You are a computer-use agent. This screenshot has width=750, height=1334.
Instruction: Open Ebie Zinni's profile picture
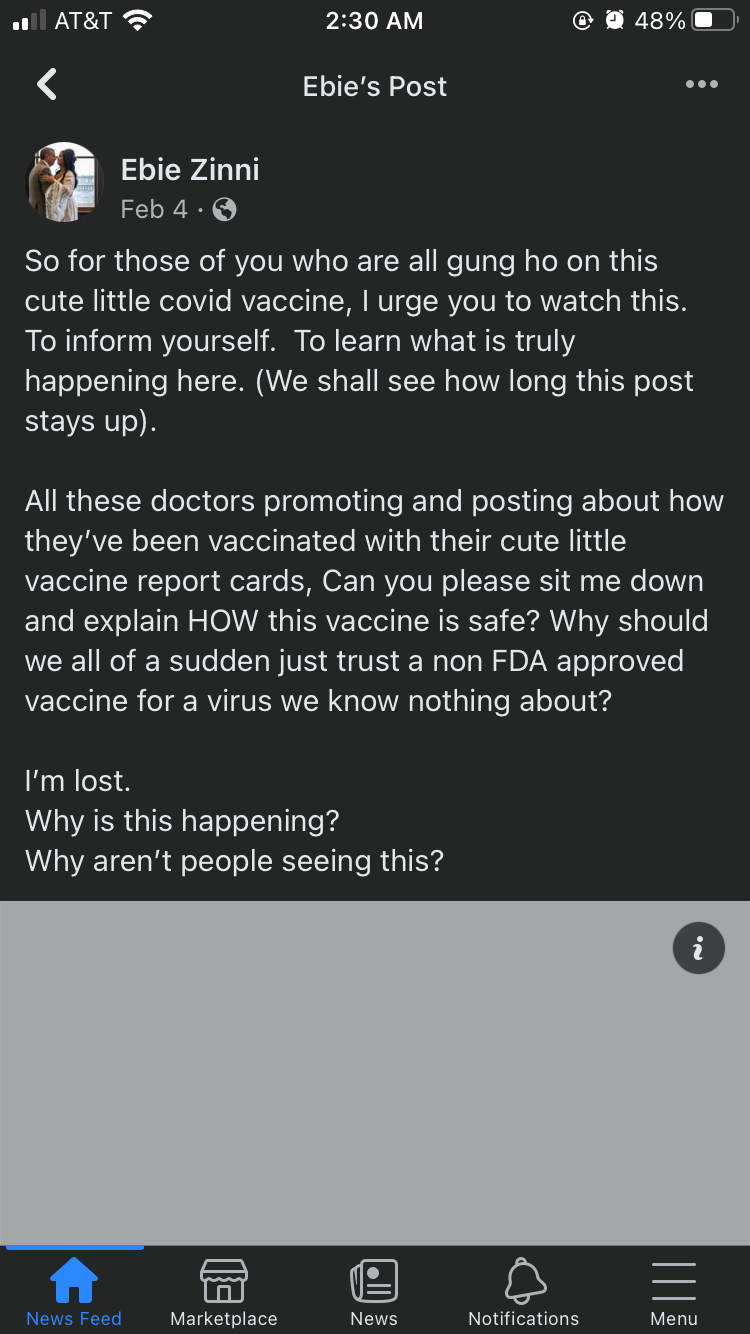[65, 182]
